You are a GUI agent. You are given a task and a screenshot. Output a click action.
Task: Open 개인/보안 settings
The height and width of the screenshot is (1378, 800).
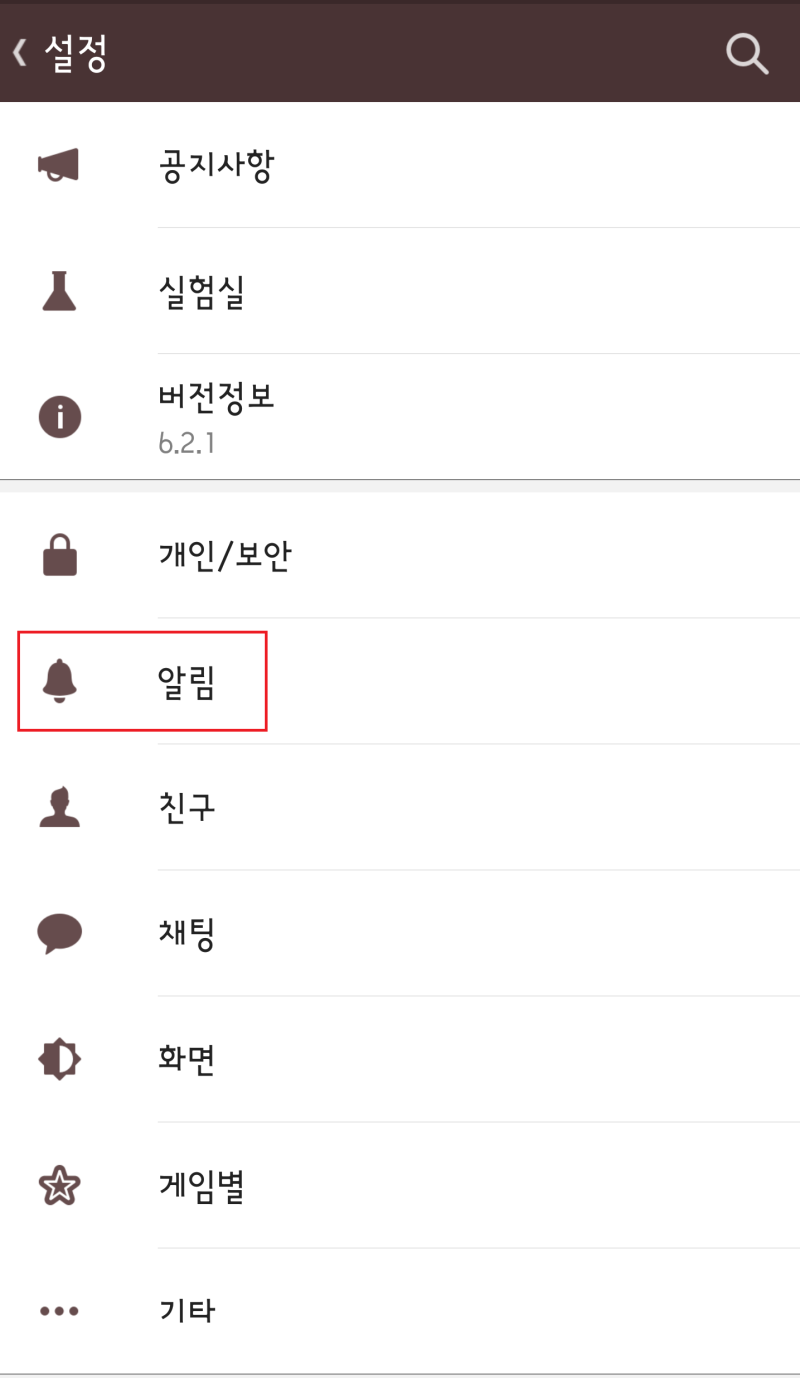coord(400,555)
